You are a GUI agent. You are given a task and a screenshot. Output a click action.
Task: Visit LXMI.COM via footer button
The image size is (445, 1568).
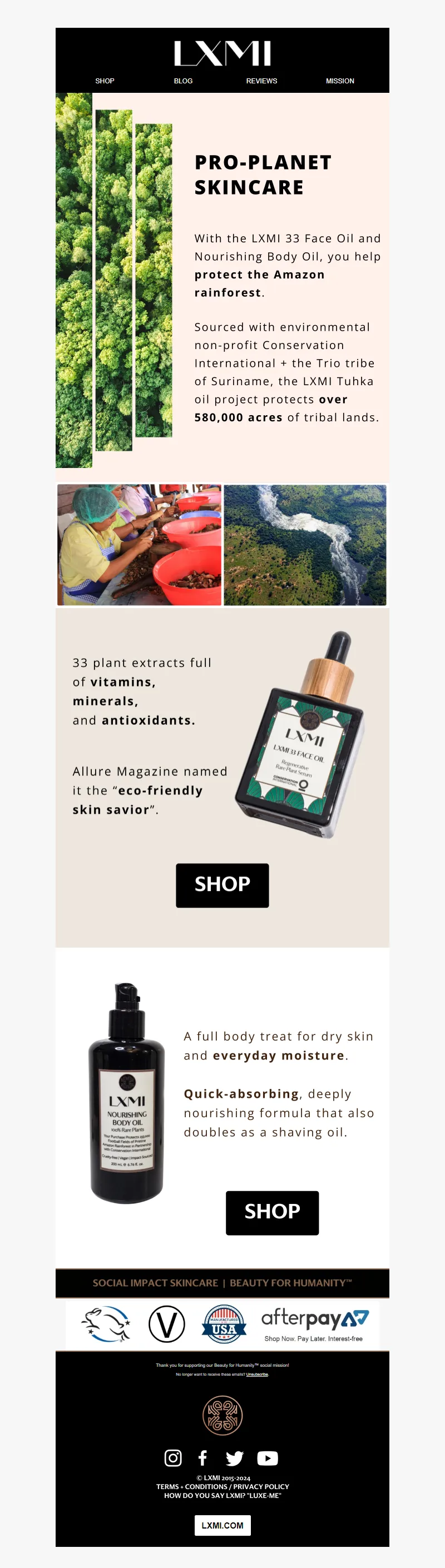coord(222,1525)
